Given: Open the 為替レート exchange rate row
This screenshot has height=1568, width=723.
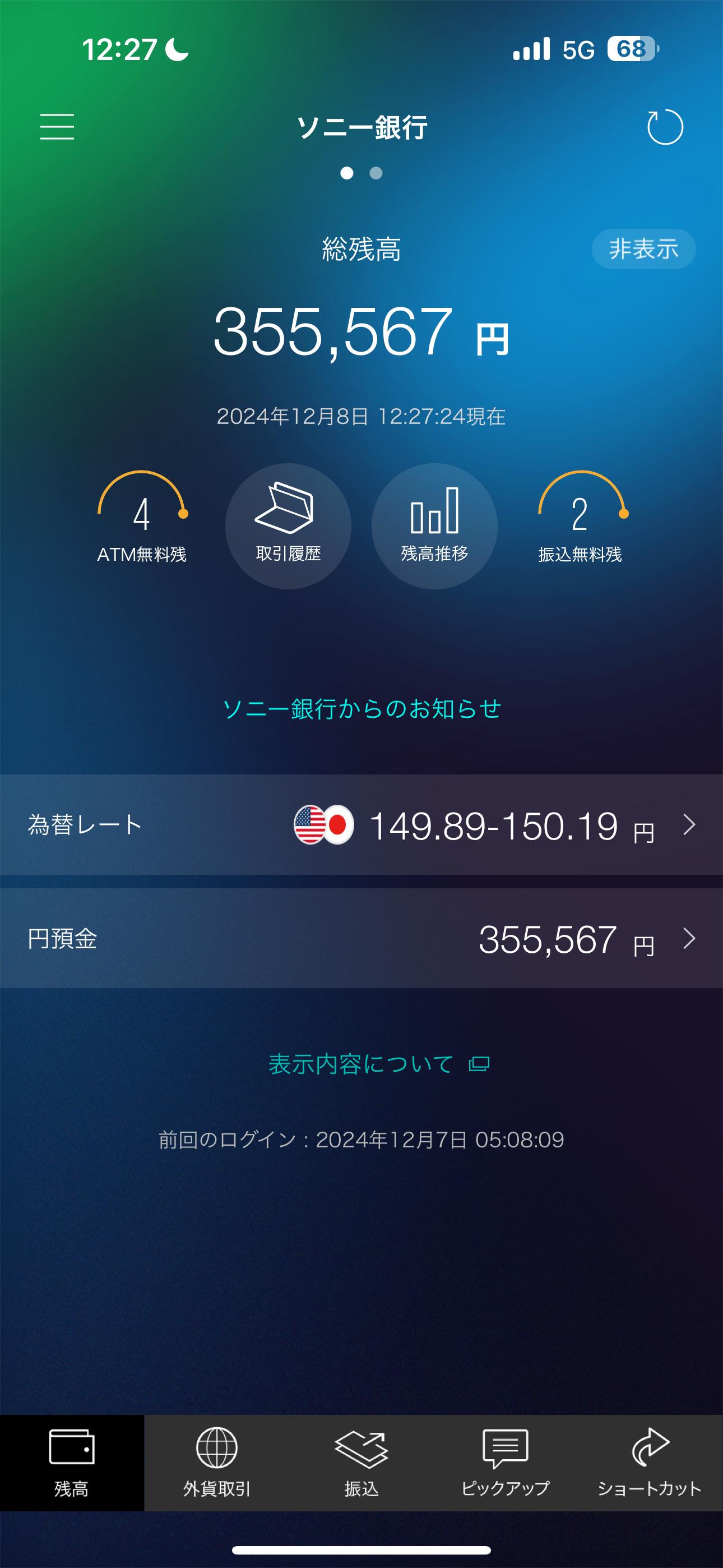Looking at the screenshot, I should tap(361, 825).
